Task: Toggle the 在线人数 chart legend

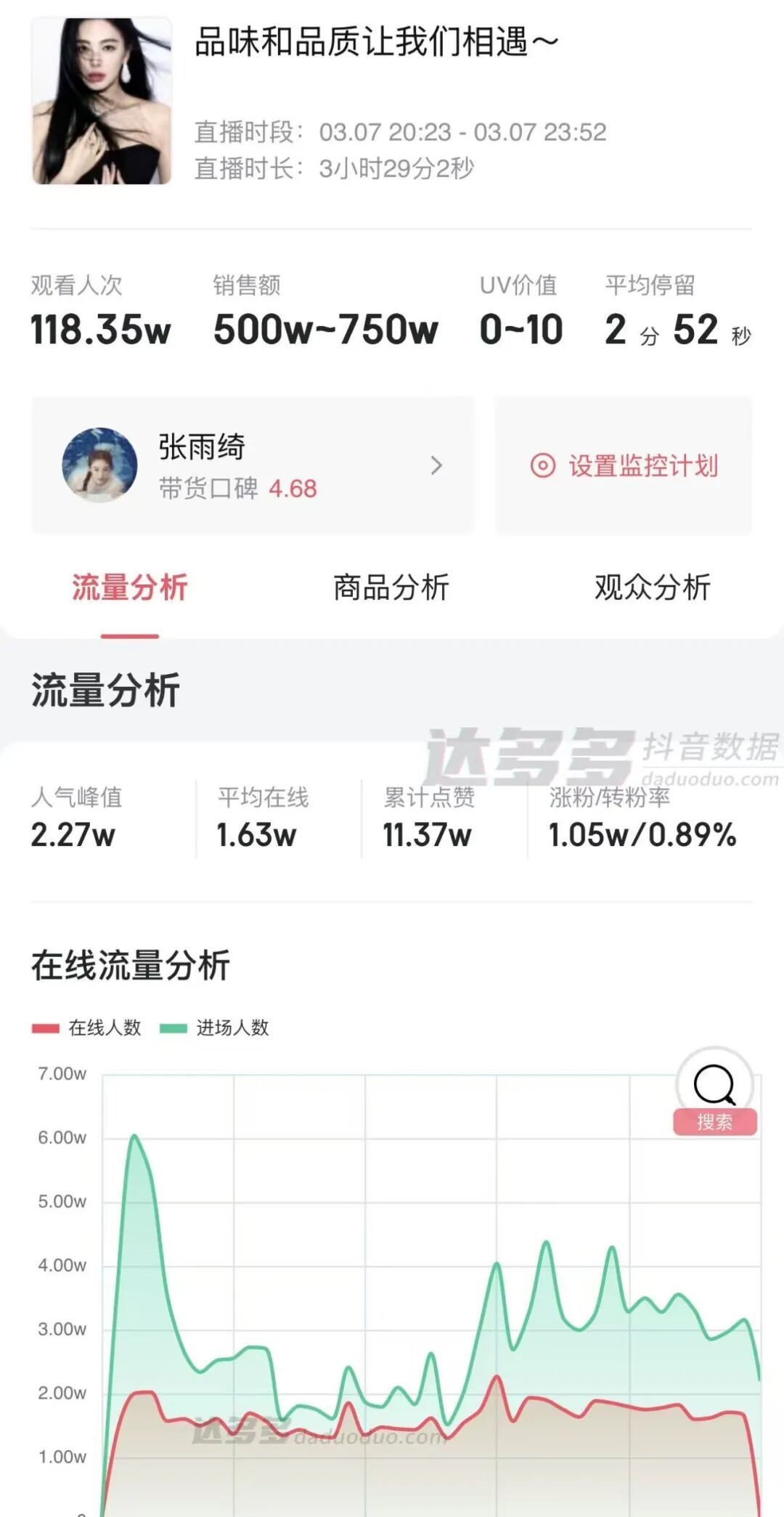Action: [x=87, y=1028]
